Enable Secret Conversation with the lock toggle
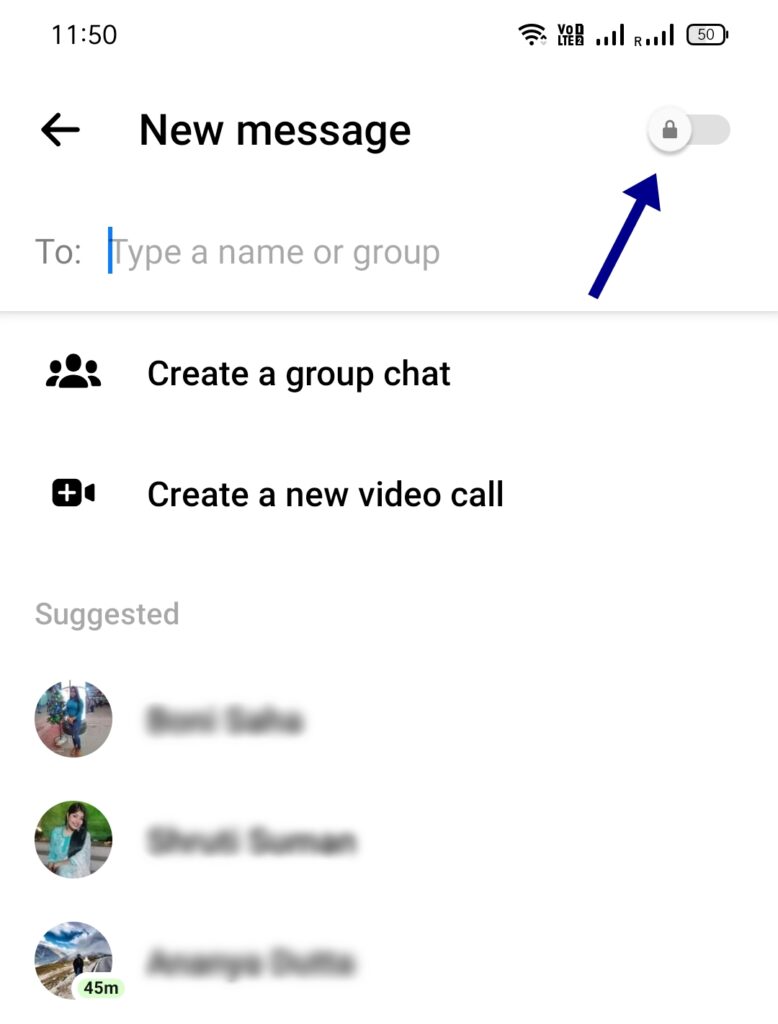This screenshot has width=778, height=1024. tap(689, 130)
